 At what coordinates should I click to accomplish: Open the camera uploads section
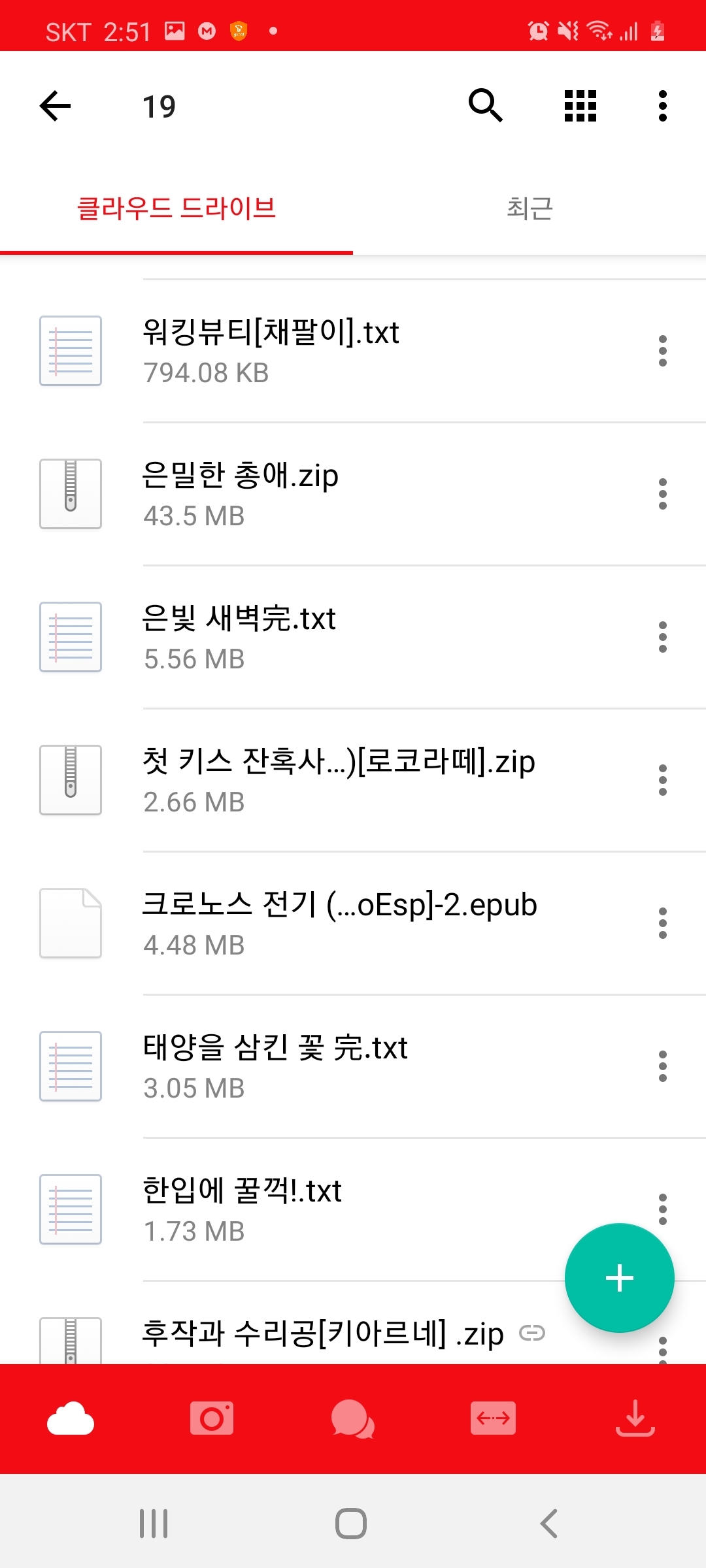click(x=211, y=1418)
